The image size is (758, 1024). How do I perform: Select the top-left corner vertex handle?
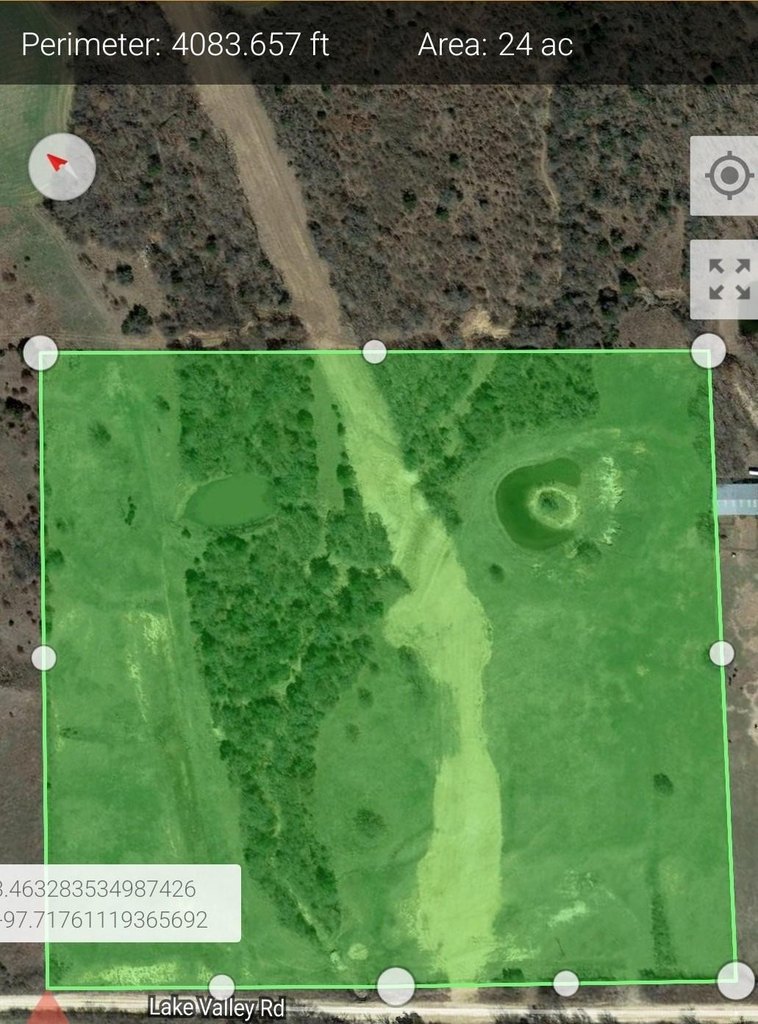click(x=41, y=352)
